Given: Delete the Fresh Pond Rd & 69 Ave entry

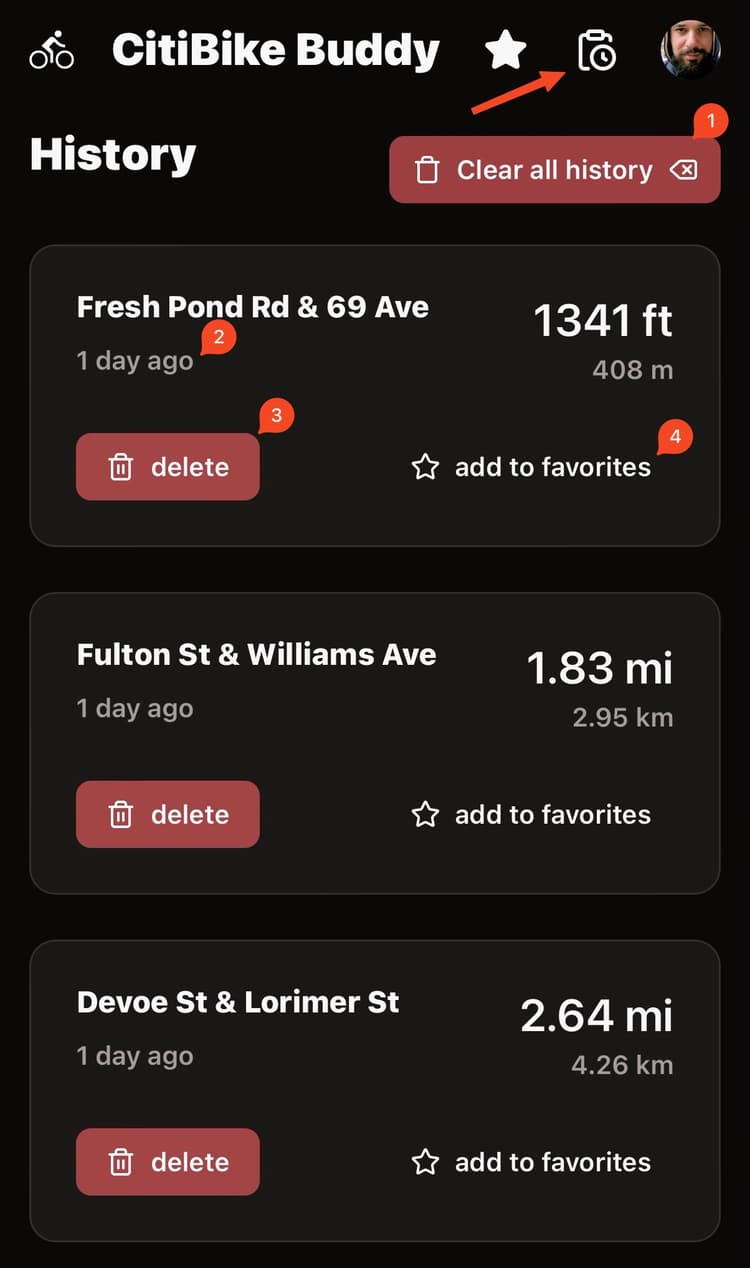Looking at the screenshot, I should [168, 467].
